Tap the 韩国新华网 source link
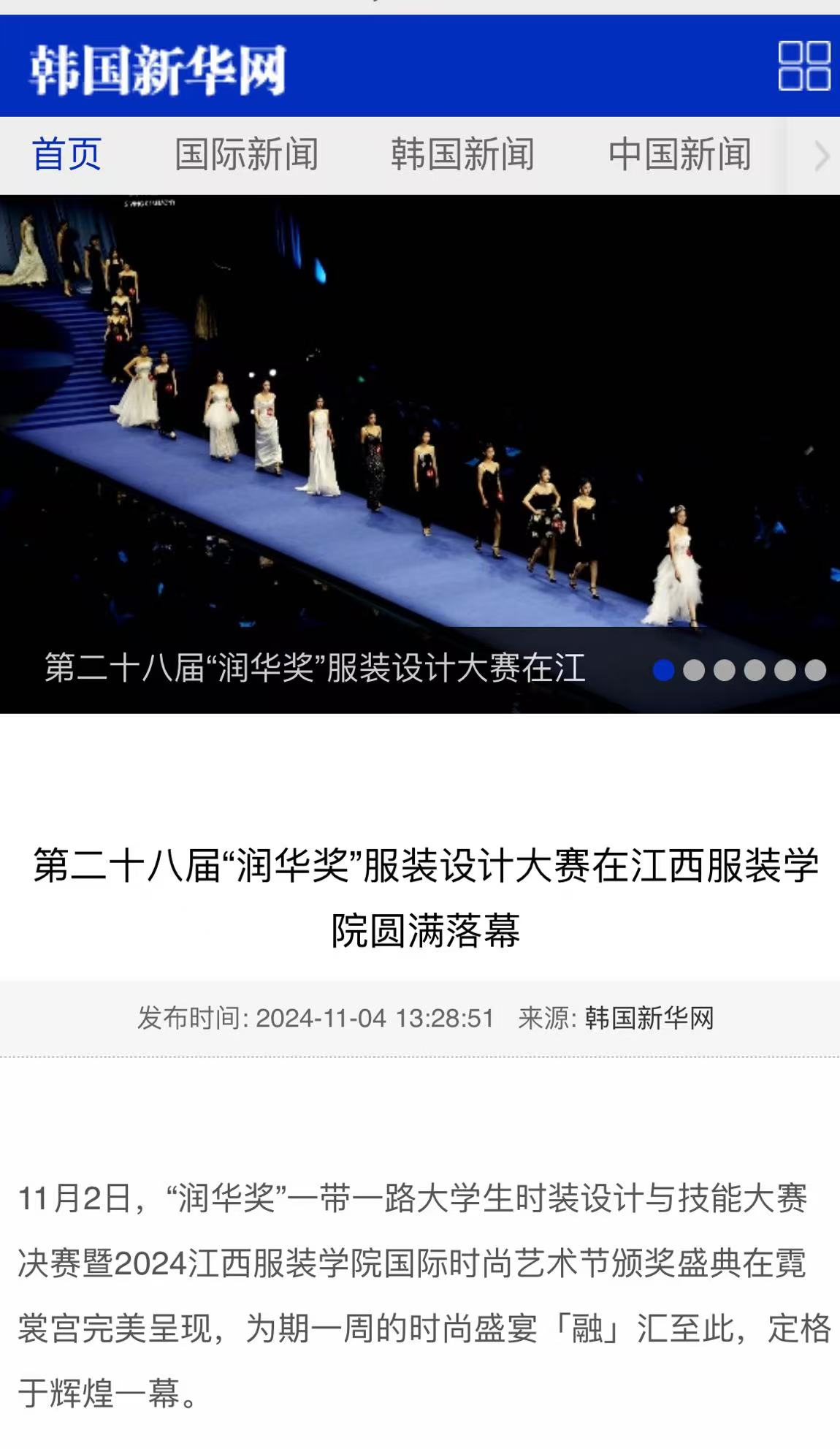The height and width of the screenshot is (1449, 840). pyautogui.click(x=649, y=1018)
